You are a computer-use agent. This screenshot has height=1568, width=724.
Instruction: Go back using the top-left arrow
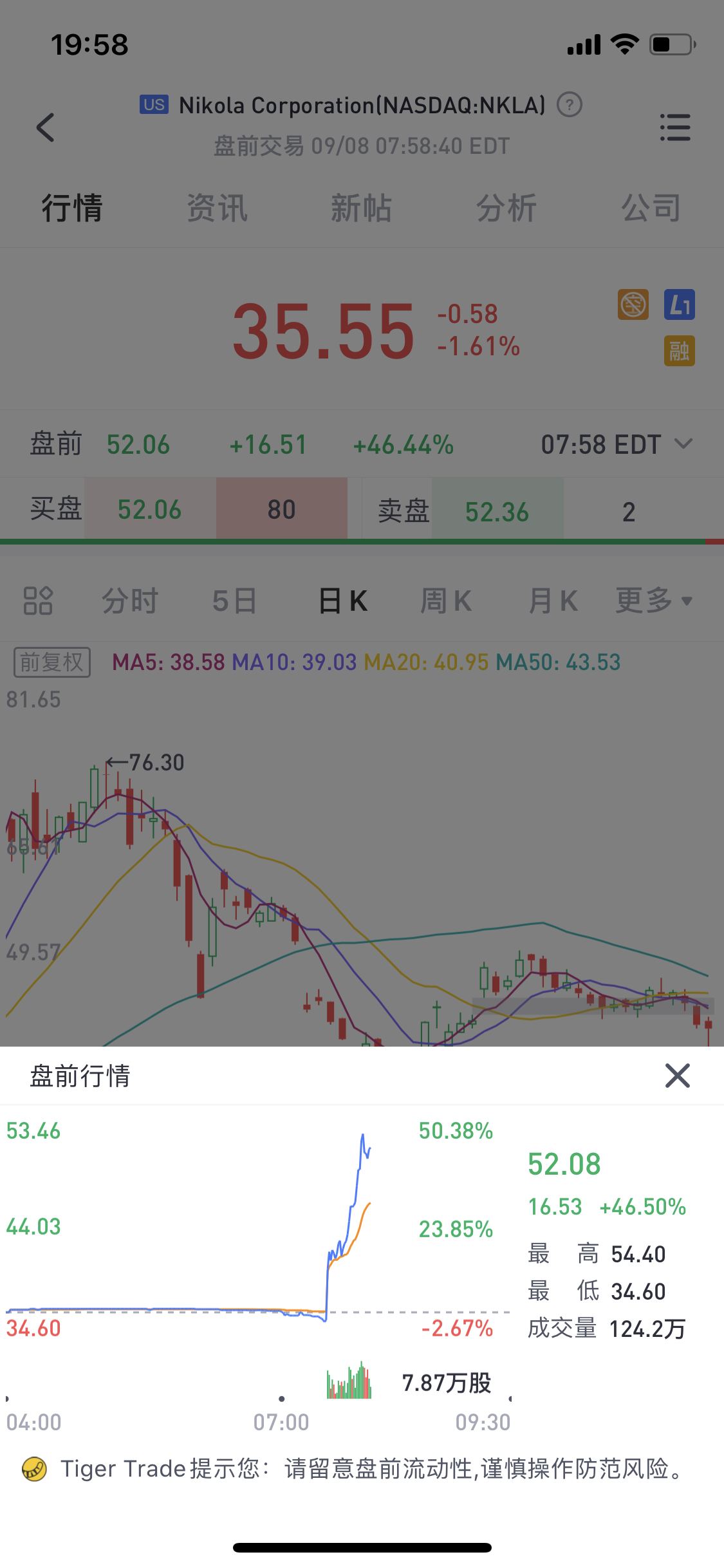point(45,127)
